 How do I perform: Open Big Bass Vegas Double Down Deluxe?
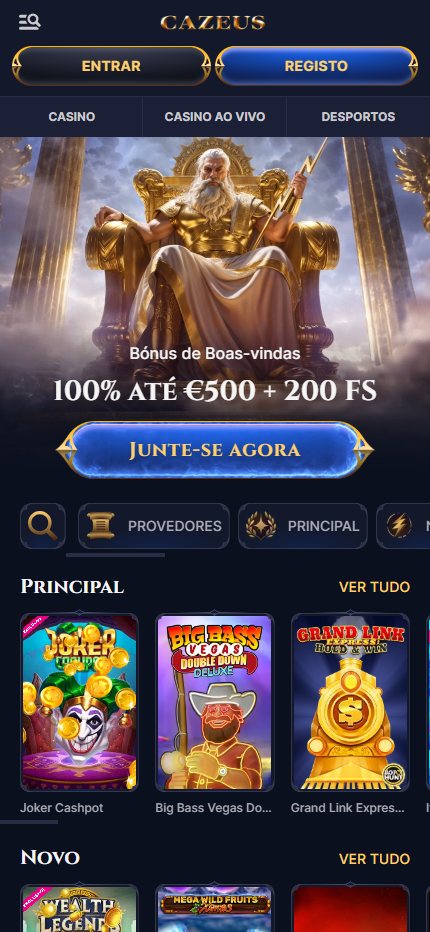coord(215,703)
